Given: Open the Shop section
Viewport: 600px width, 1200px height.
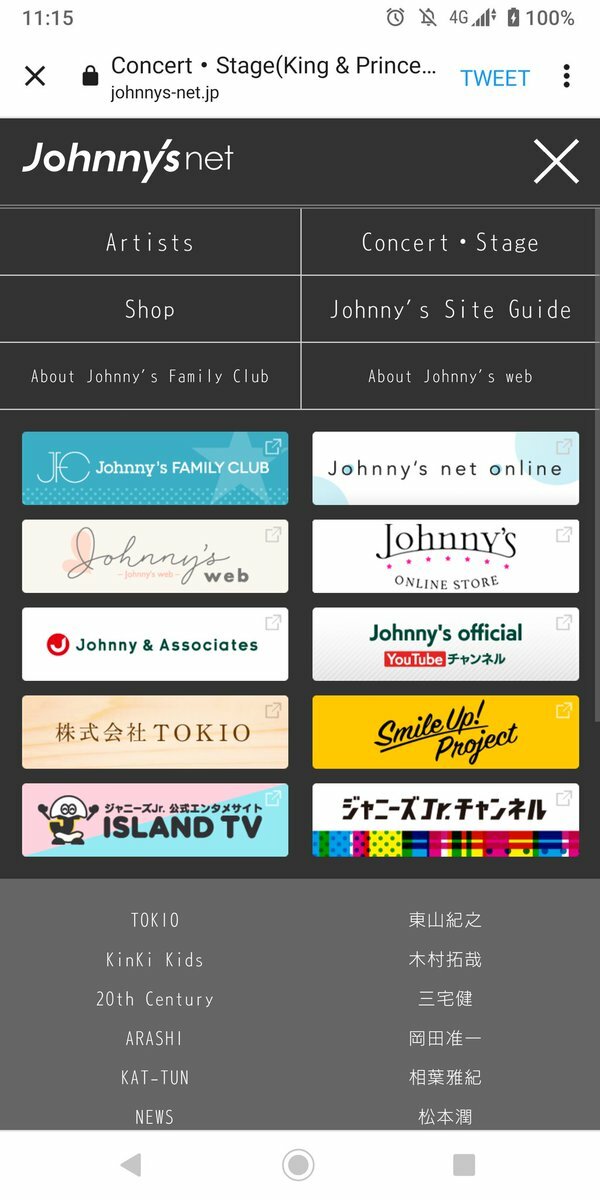Looking at the screenshot, I should click(x=150, y=309).
